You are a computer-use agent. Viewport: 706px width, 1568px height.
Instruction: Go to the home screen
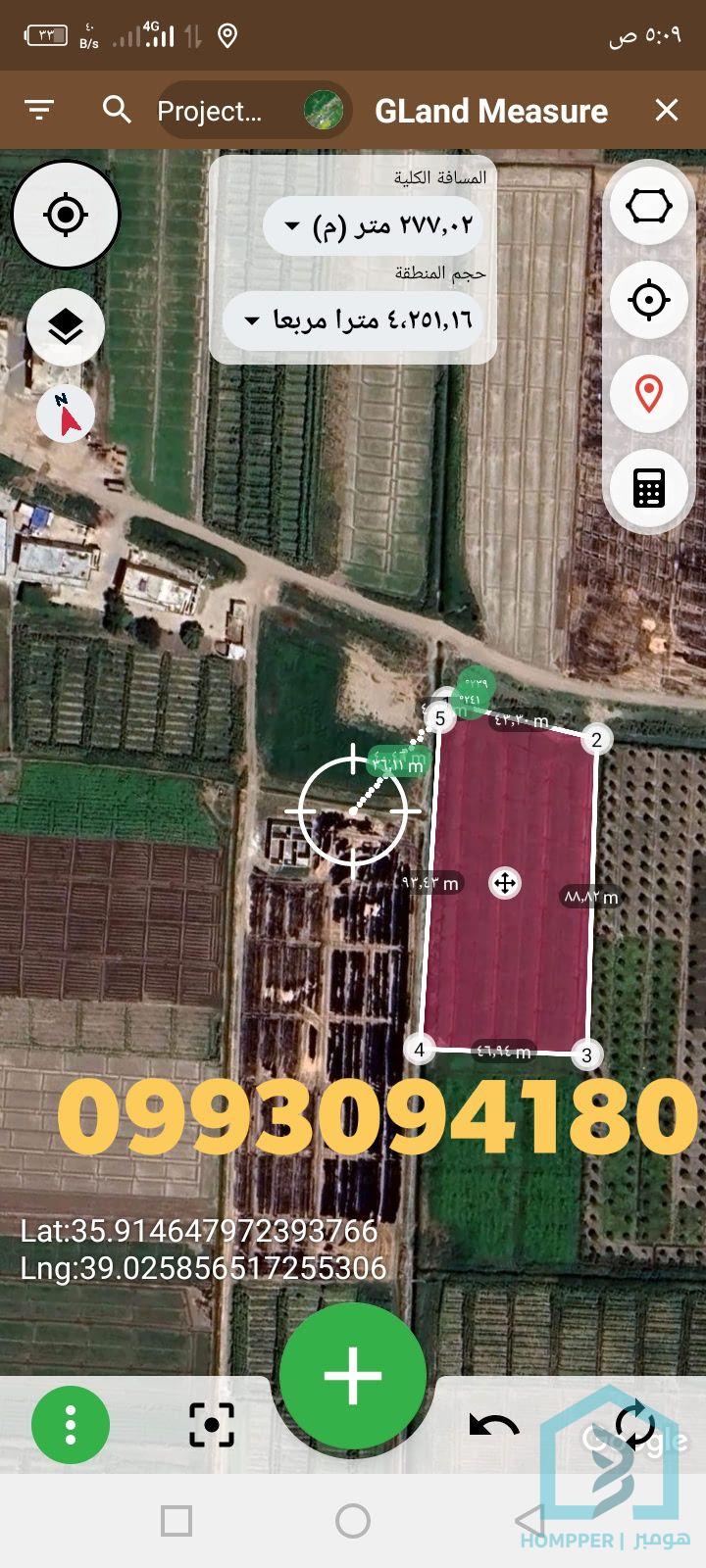pyautogui.click(x=353, y=1521)
